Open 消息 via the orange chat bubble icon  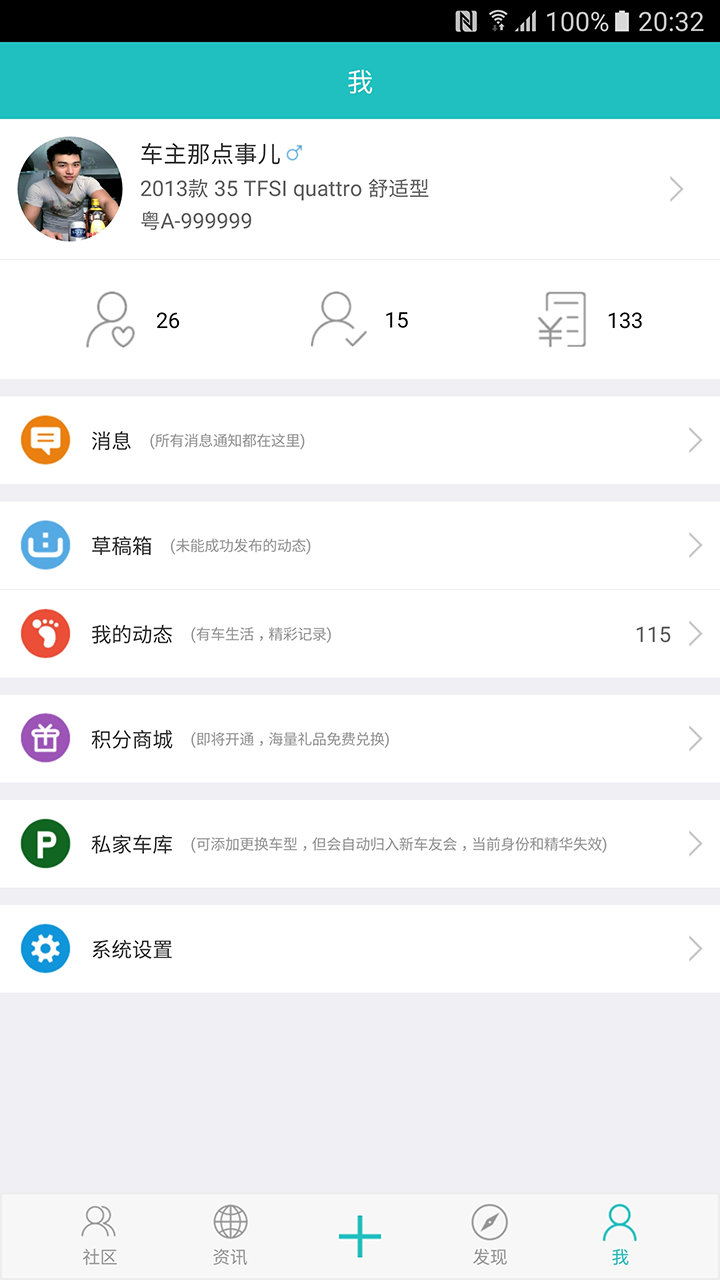pyautogui.click(x=44, y=439)
